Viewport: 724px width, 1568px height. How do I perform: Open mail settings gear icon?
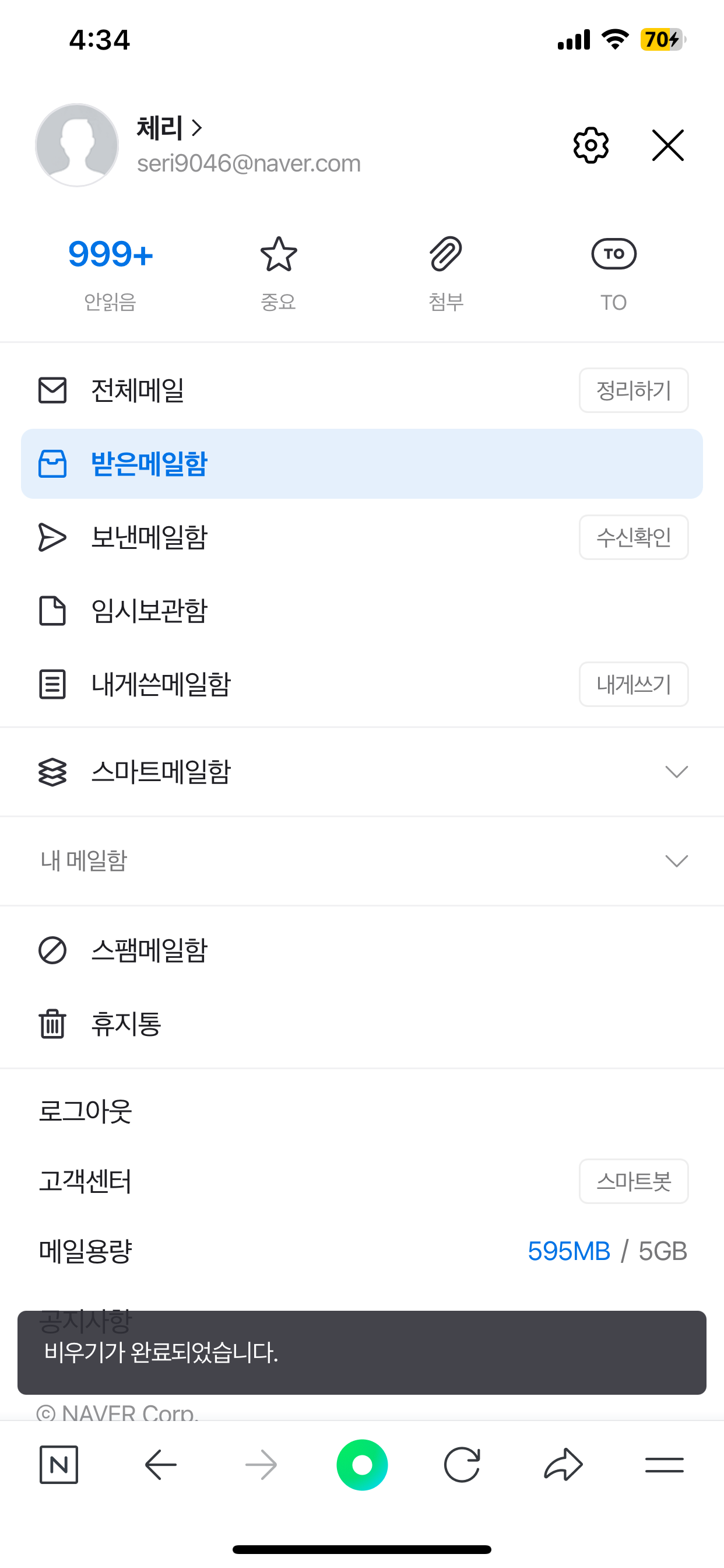pyautogui.click(x=591, y=145)
